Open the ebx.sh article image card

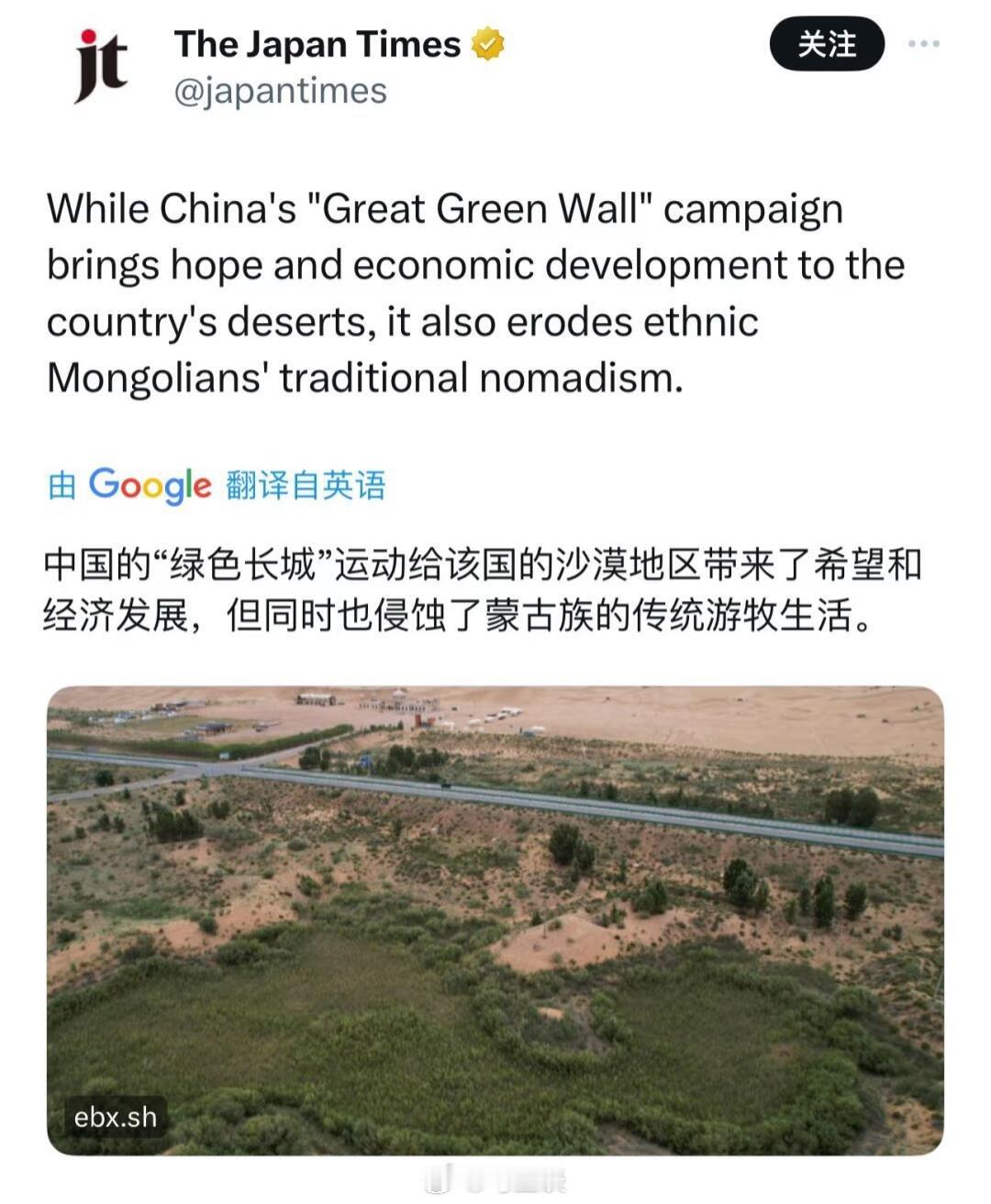(495, 920)
